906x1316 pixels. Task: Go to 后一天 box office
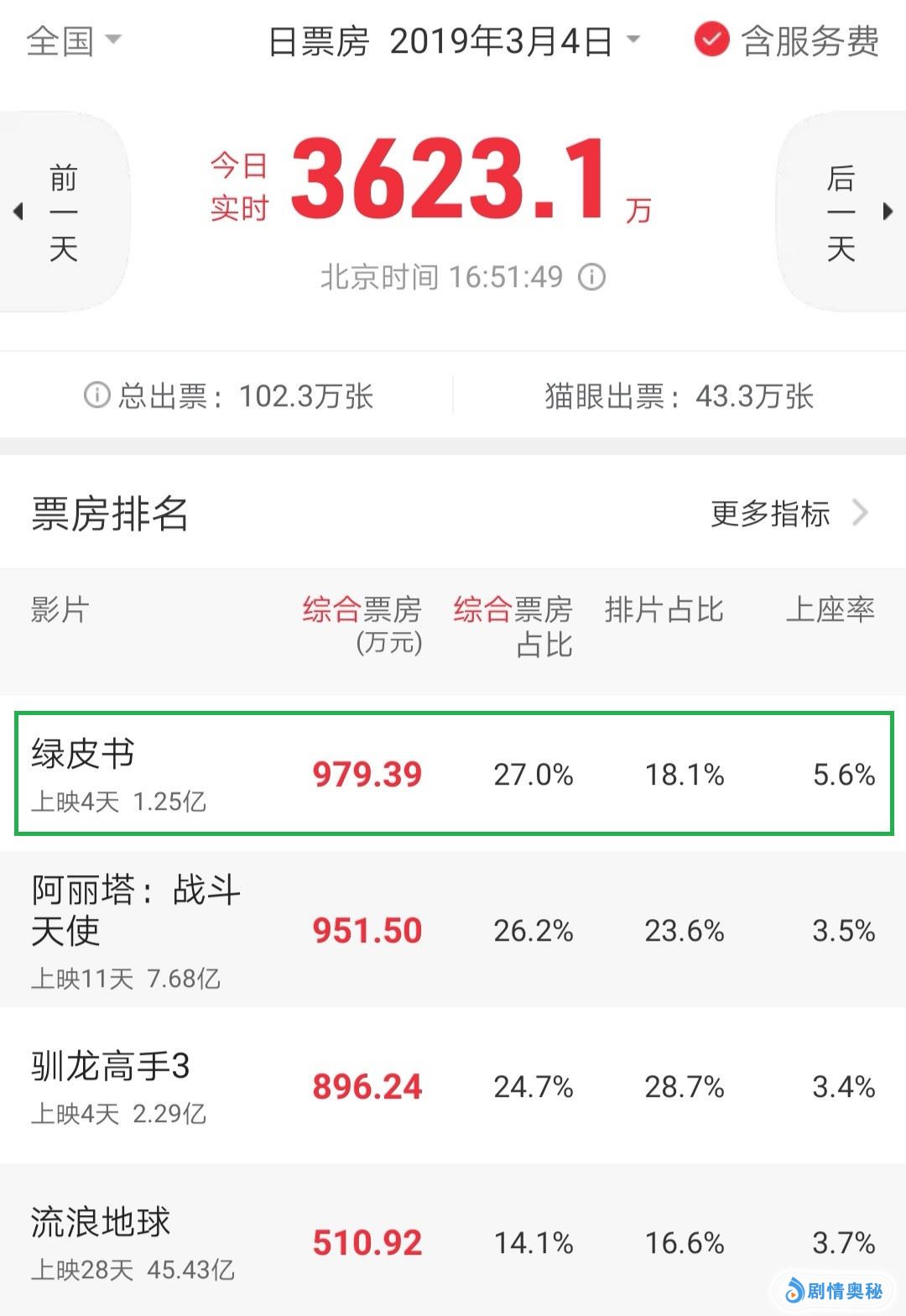point(841,212)
